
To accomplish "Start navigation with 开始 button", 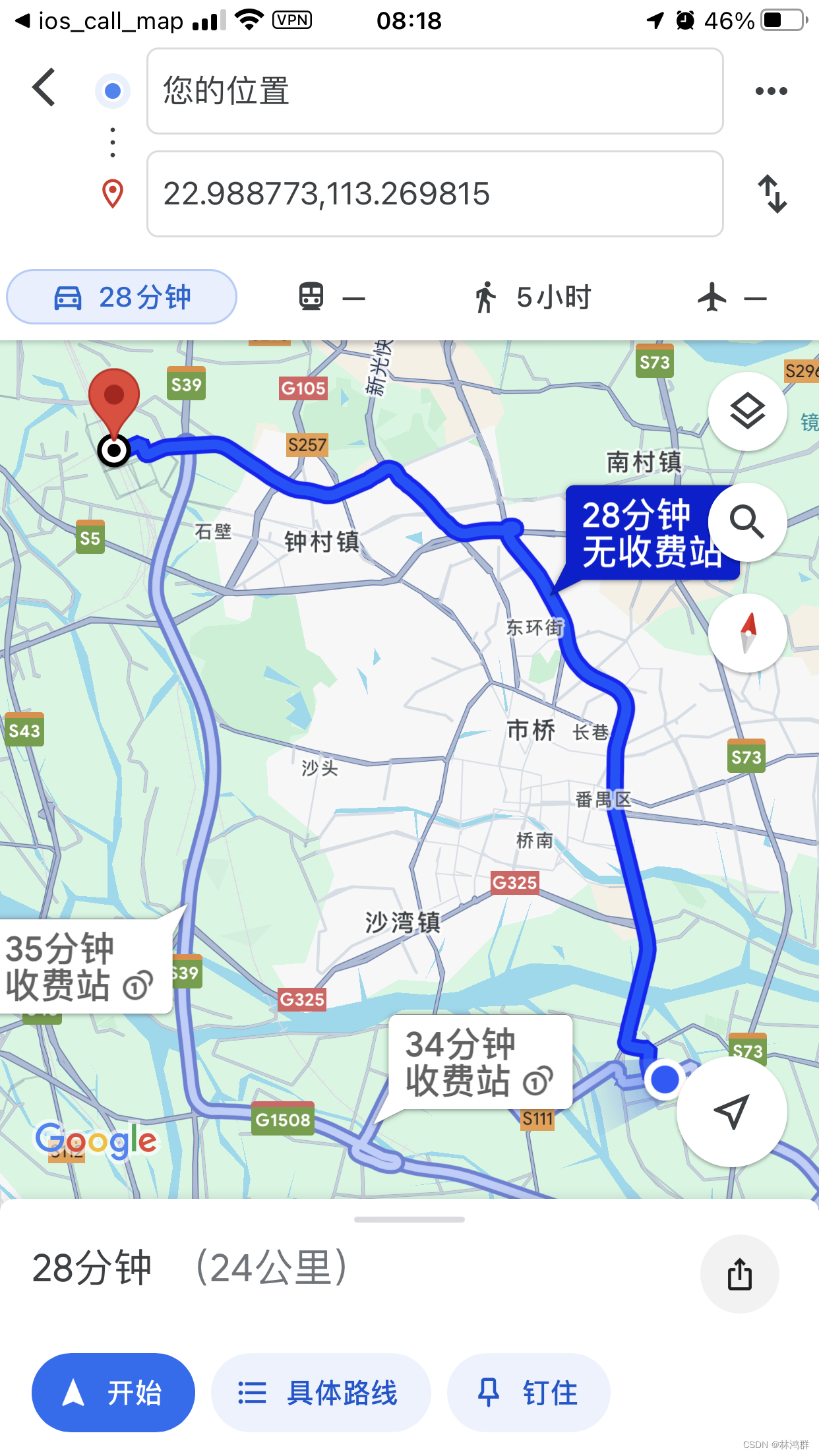I will (113, 1393).
